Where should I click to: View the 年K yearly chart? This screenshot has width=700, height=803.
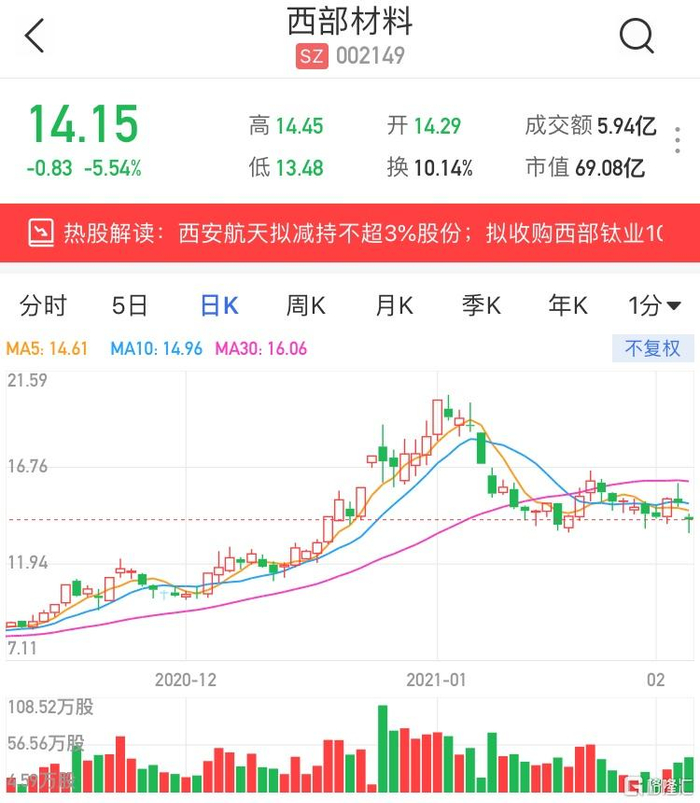[568, 306]
